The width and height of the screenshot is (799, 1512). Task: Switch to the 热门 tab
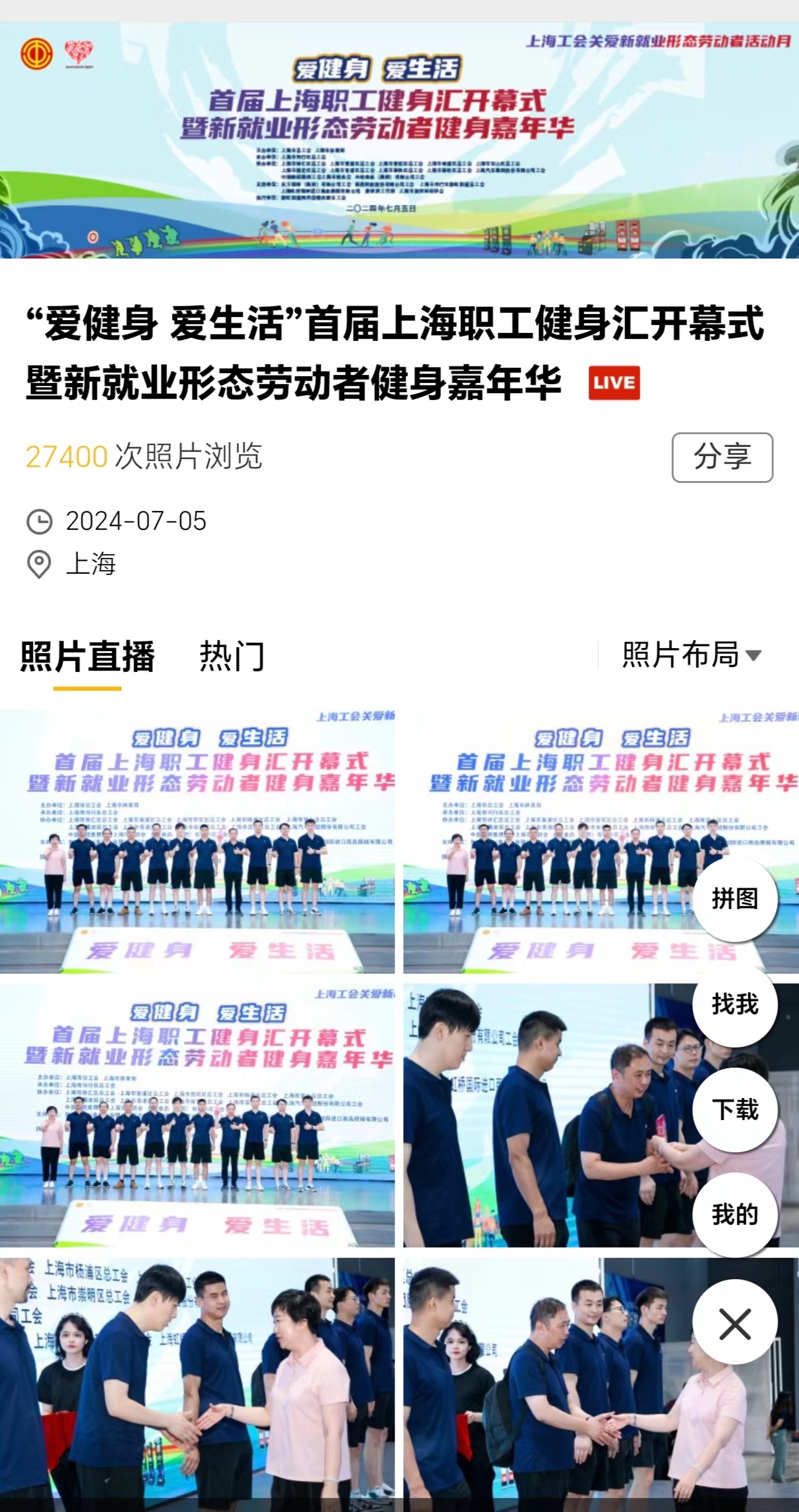pos(232,657)
